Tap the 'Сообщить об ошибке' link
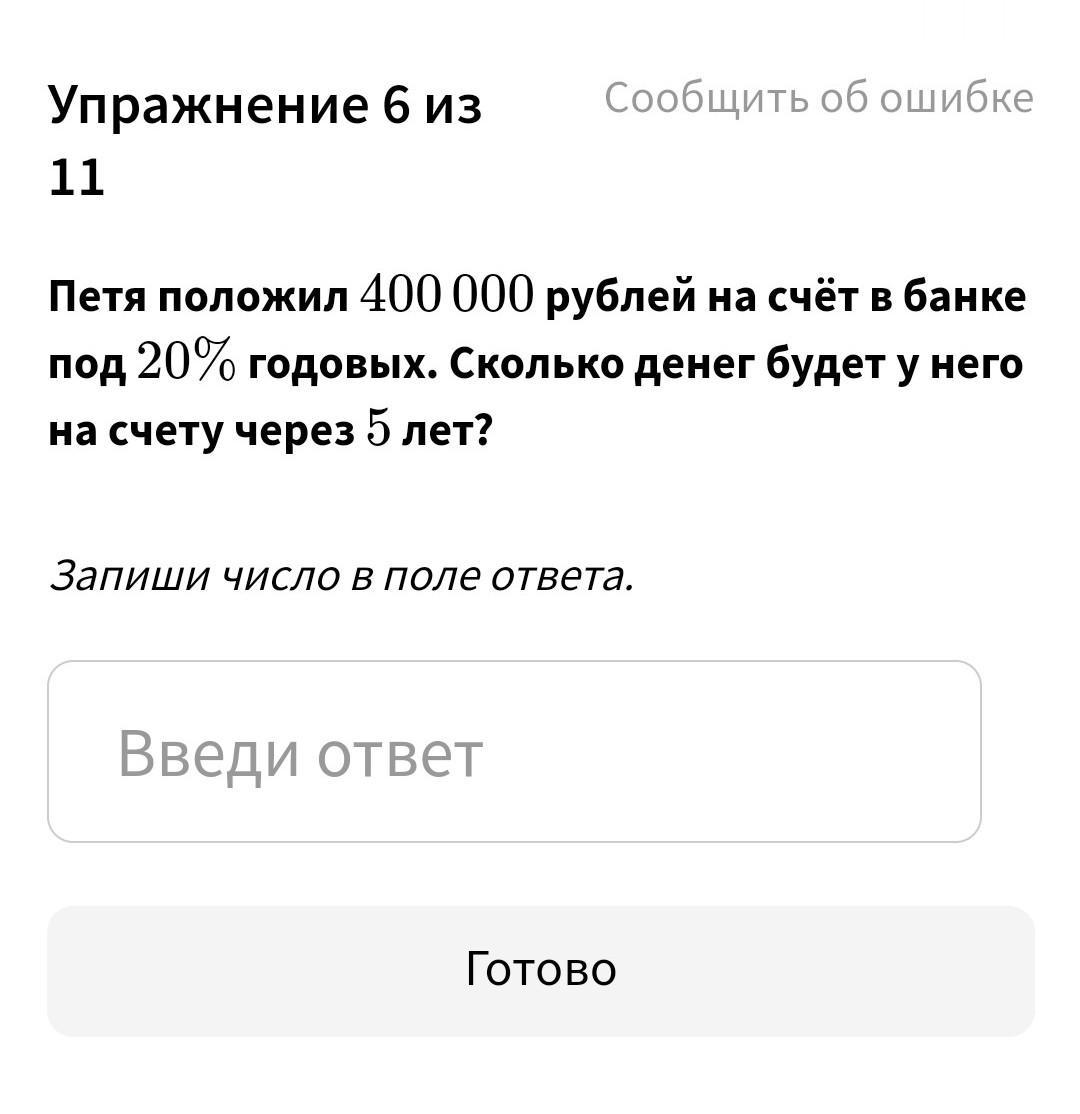 click(x=818, y=98)
